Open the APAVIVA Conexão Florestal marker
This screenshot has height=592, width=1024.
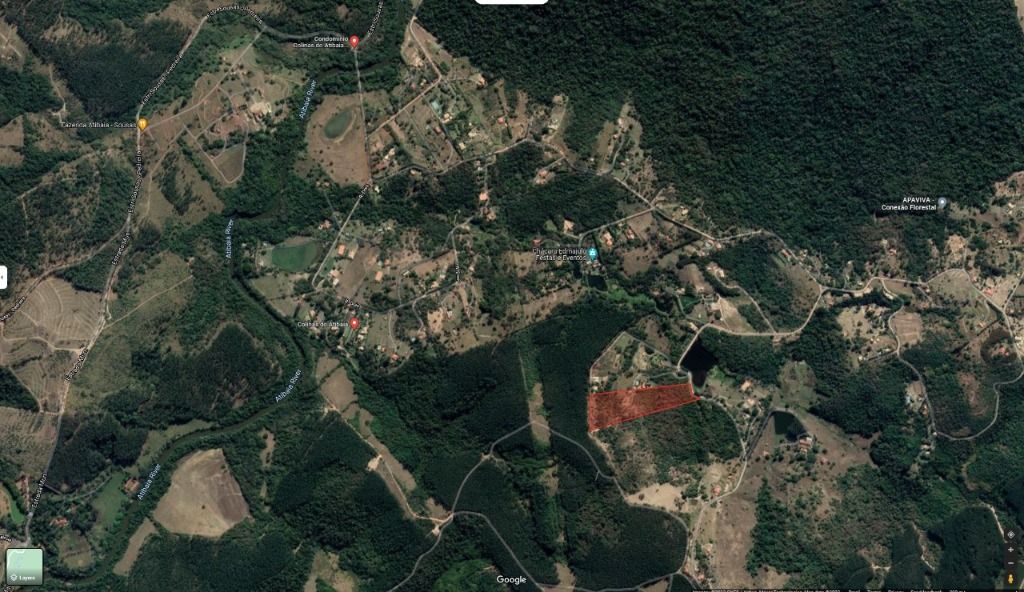(x=942, y=202)
